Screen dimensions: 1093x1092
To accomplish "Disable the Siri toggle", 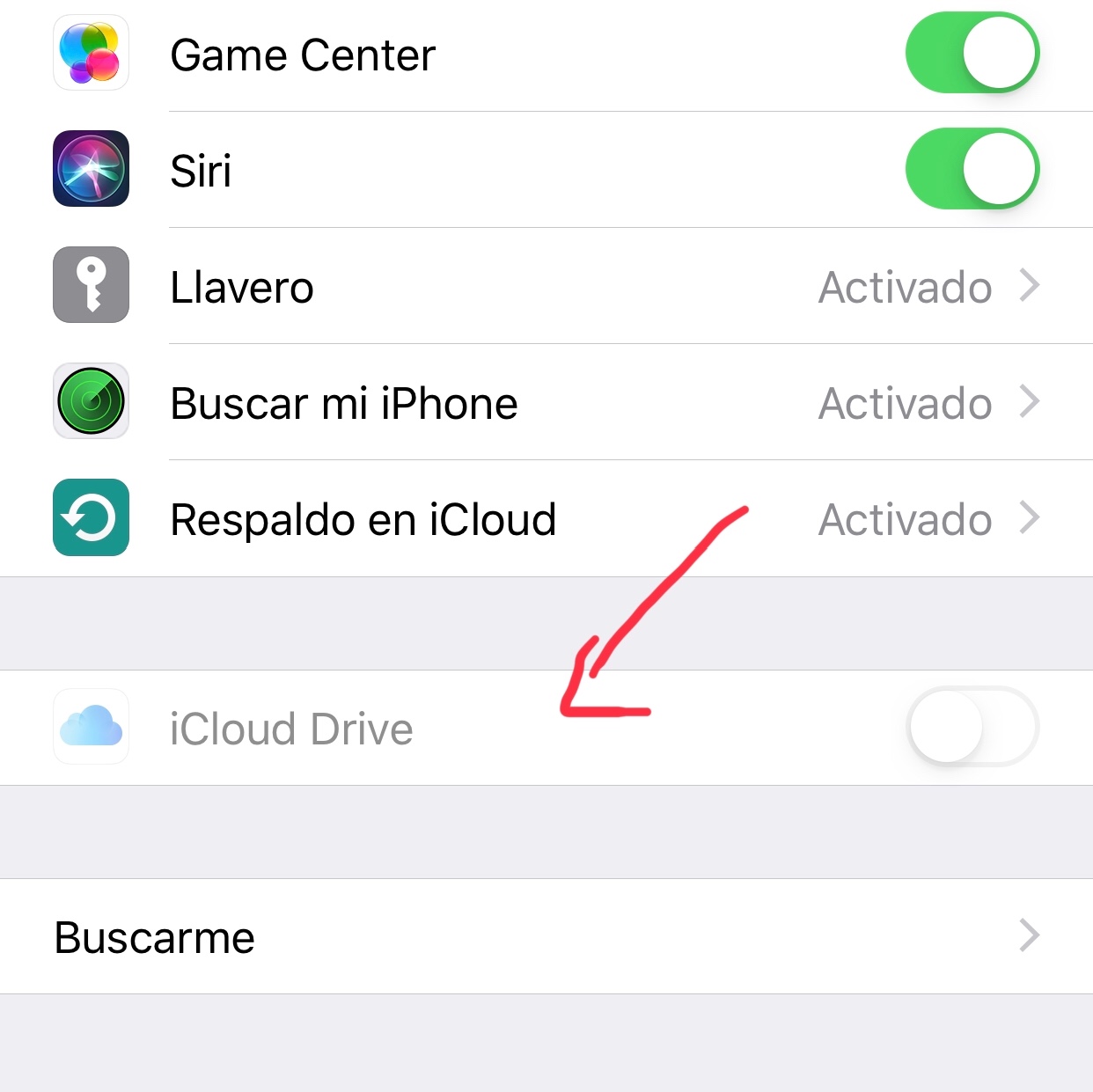I will tap(972, 169).
